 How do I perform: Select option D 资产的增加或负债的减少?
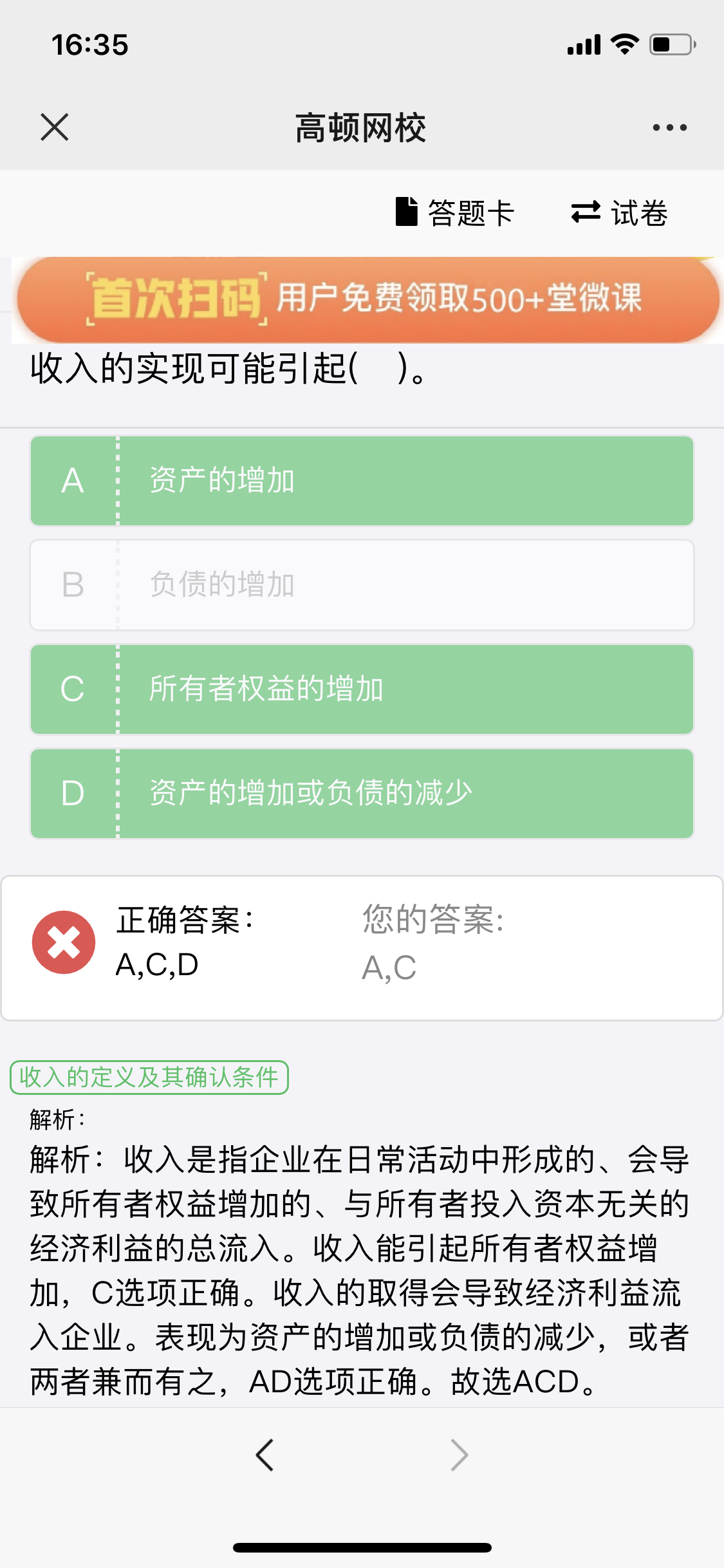click(x=362, y=794)
